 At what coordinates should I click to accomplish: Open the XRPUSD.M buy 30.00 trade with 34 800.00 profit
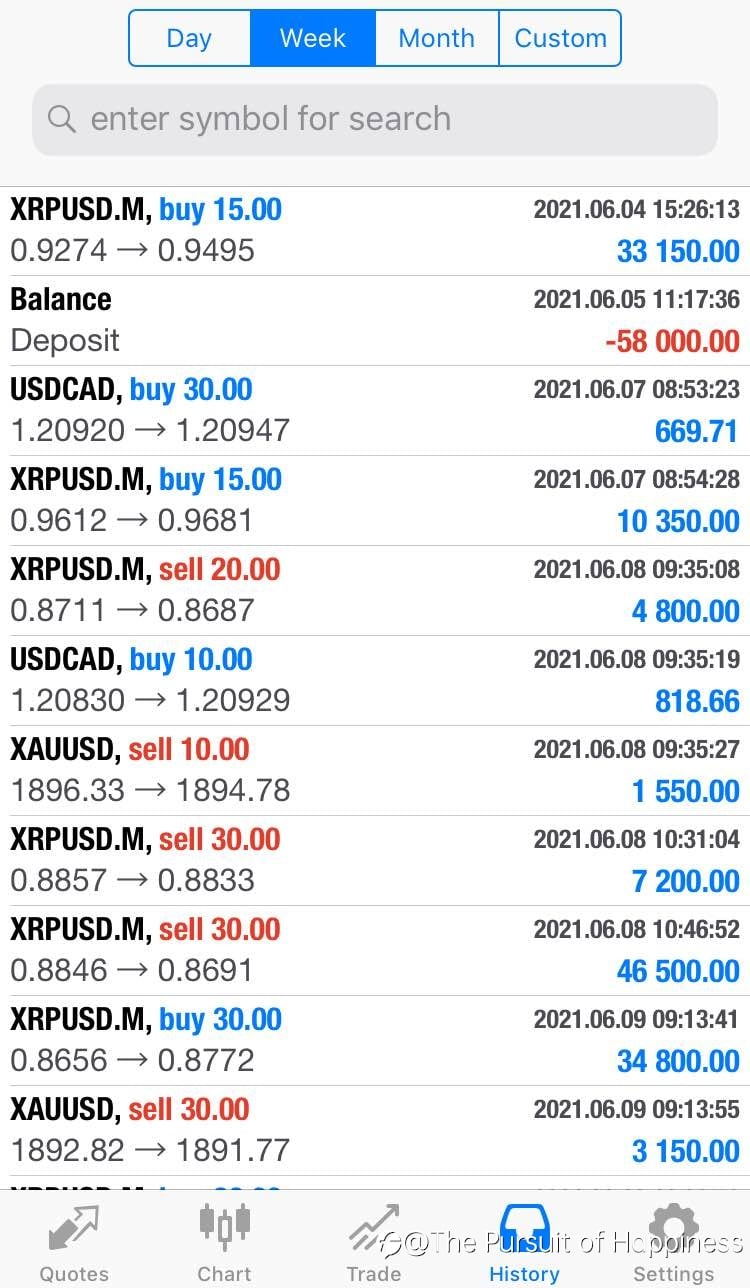pos(375,1041)
